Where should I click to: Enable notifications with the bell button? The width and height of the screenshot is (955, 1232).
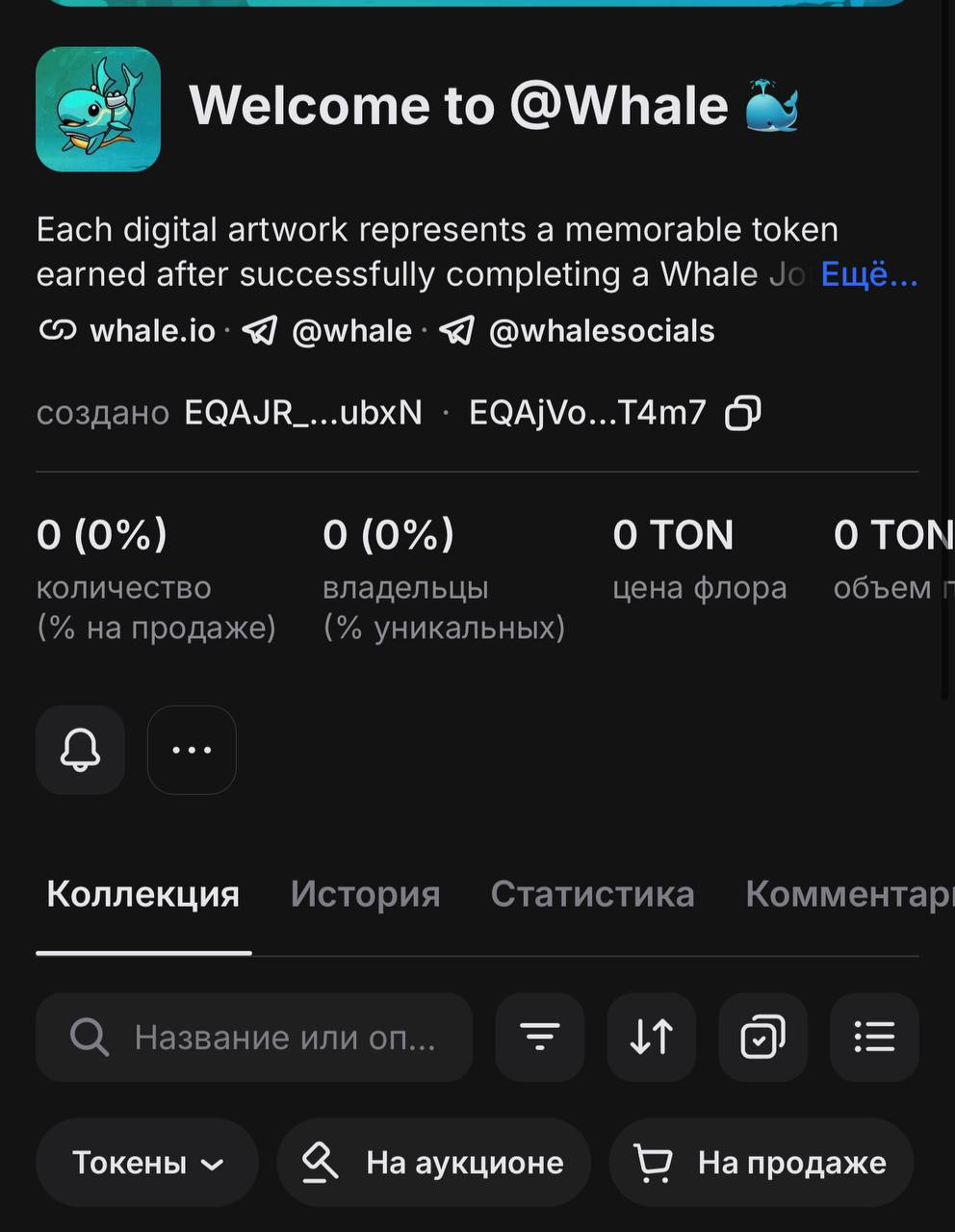click(80, 750)
